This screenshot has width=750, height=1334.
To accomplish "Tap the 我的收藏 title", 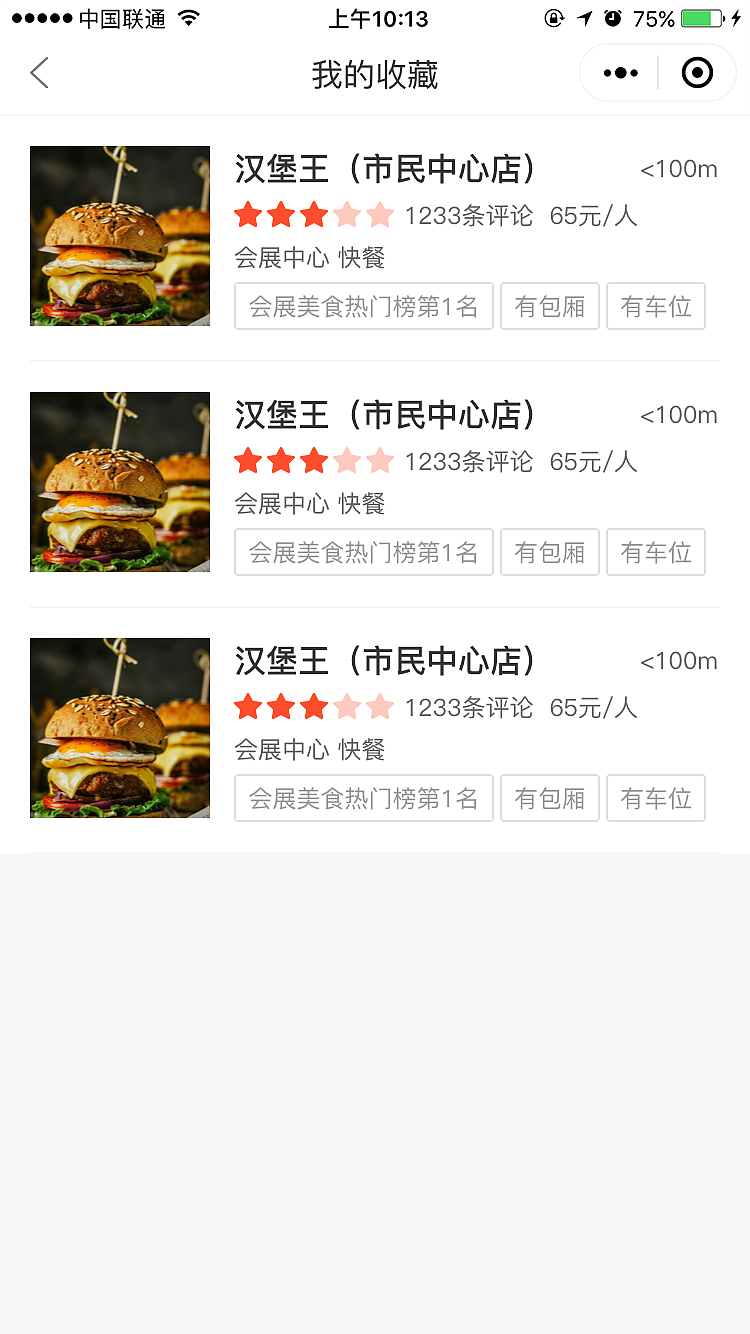I will click(375, 72).
